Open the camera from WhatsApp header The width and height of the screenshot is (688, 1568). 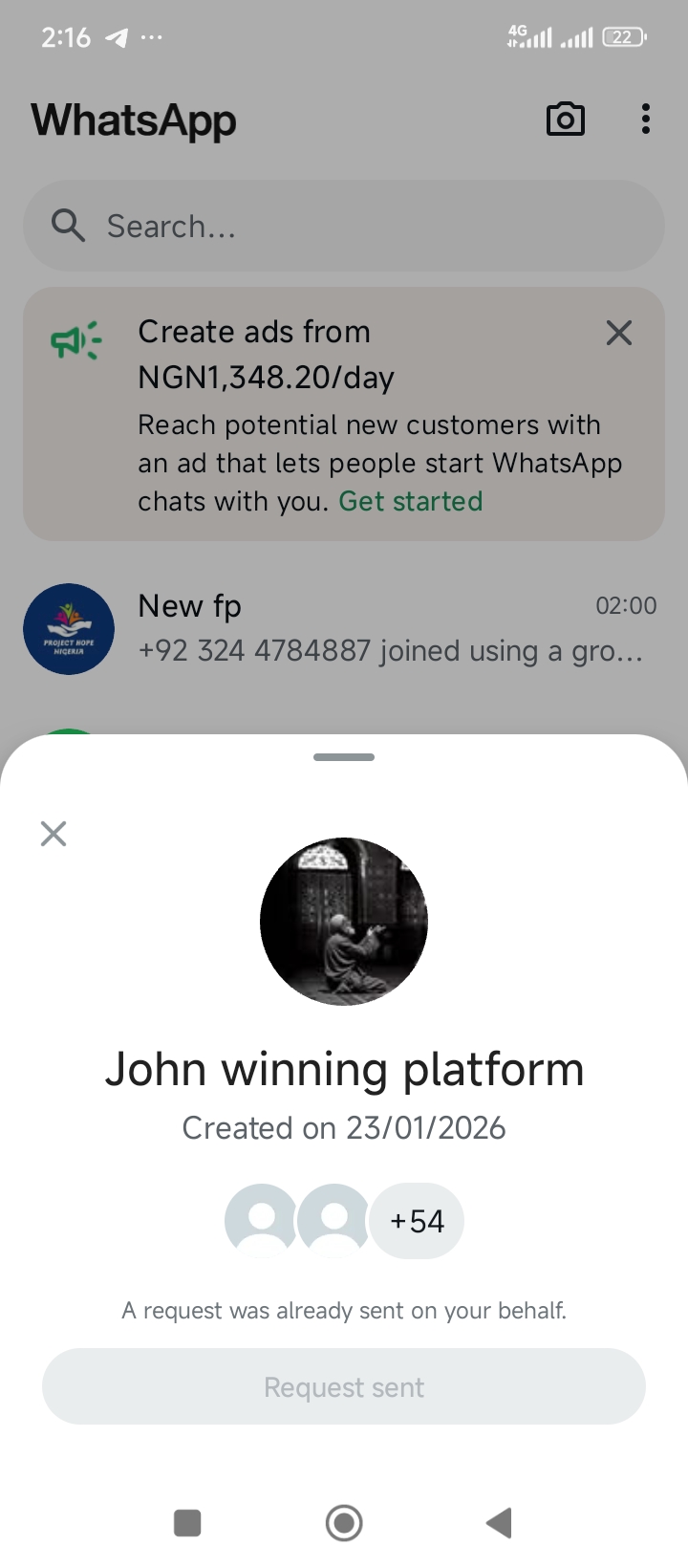pyautogui.click(x=565, y=120)
